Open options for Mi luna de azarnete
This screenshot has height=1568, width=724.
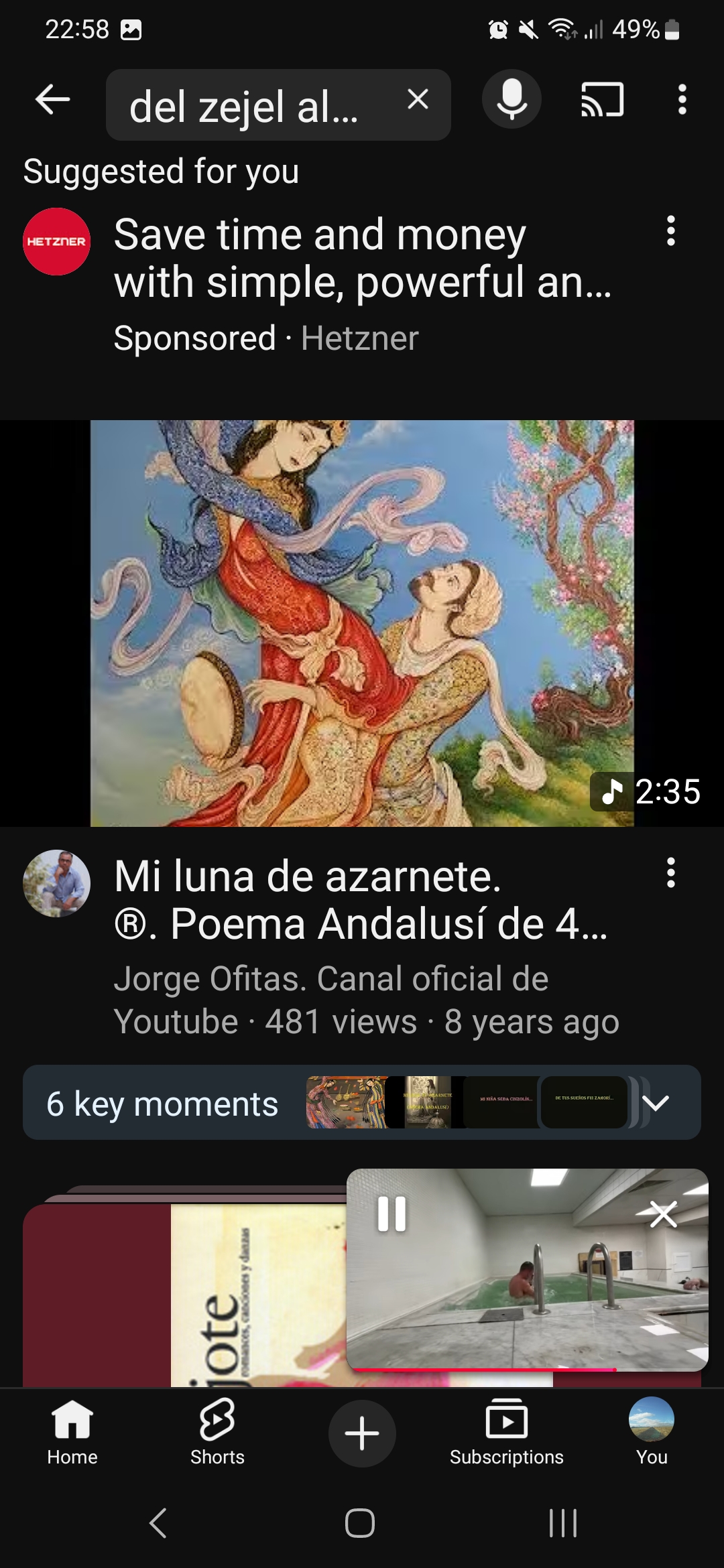click(670, 873)
